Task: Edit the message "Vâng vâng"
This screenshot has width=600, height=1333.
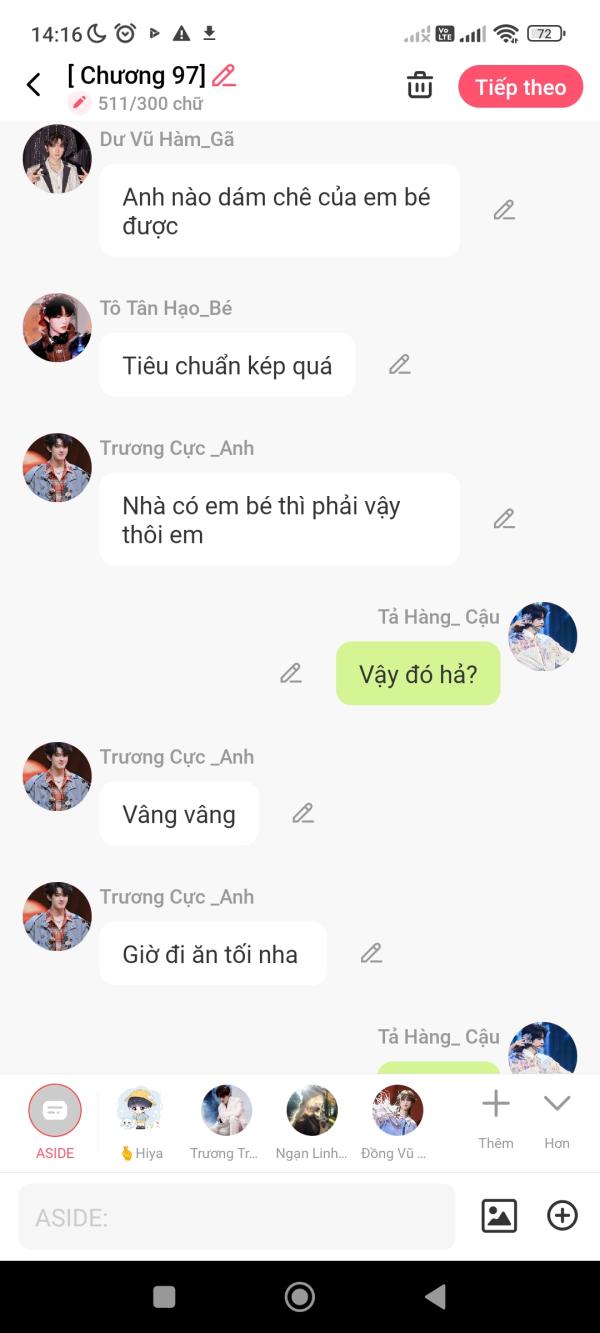Action: tap(303, 813)
